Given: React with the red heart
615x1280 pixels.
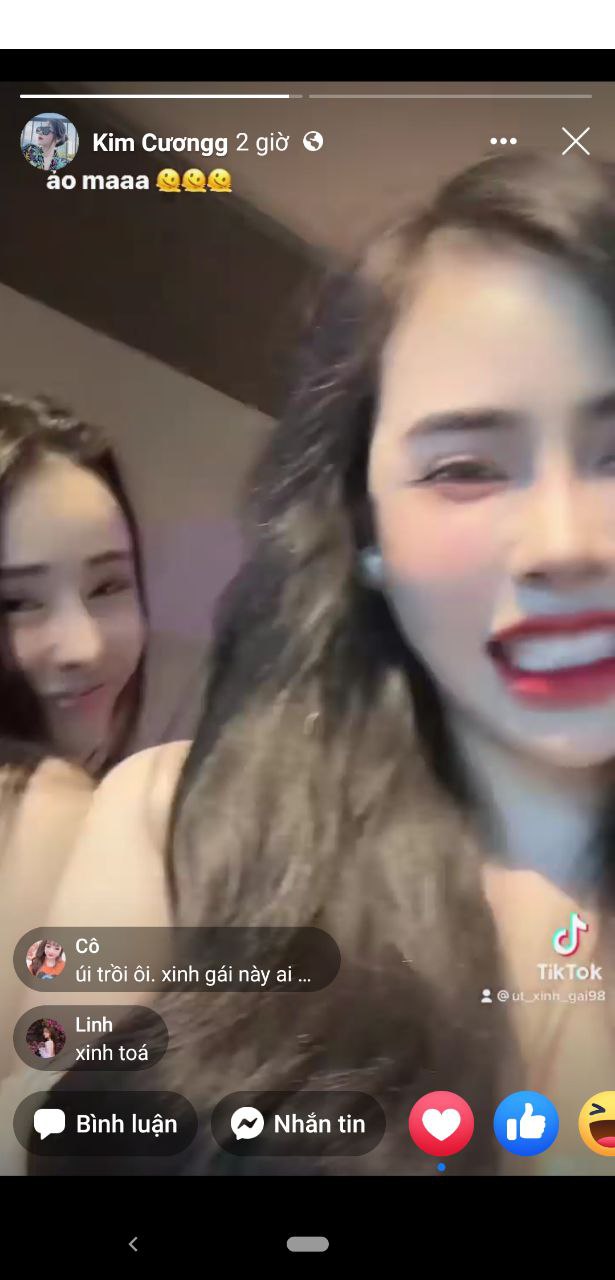Looking at the screenshot, I should click(441, 1124).
